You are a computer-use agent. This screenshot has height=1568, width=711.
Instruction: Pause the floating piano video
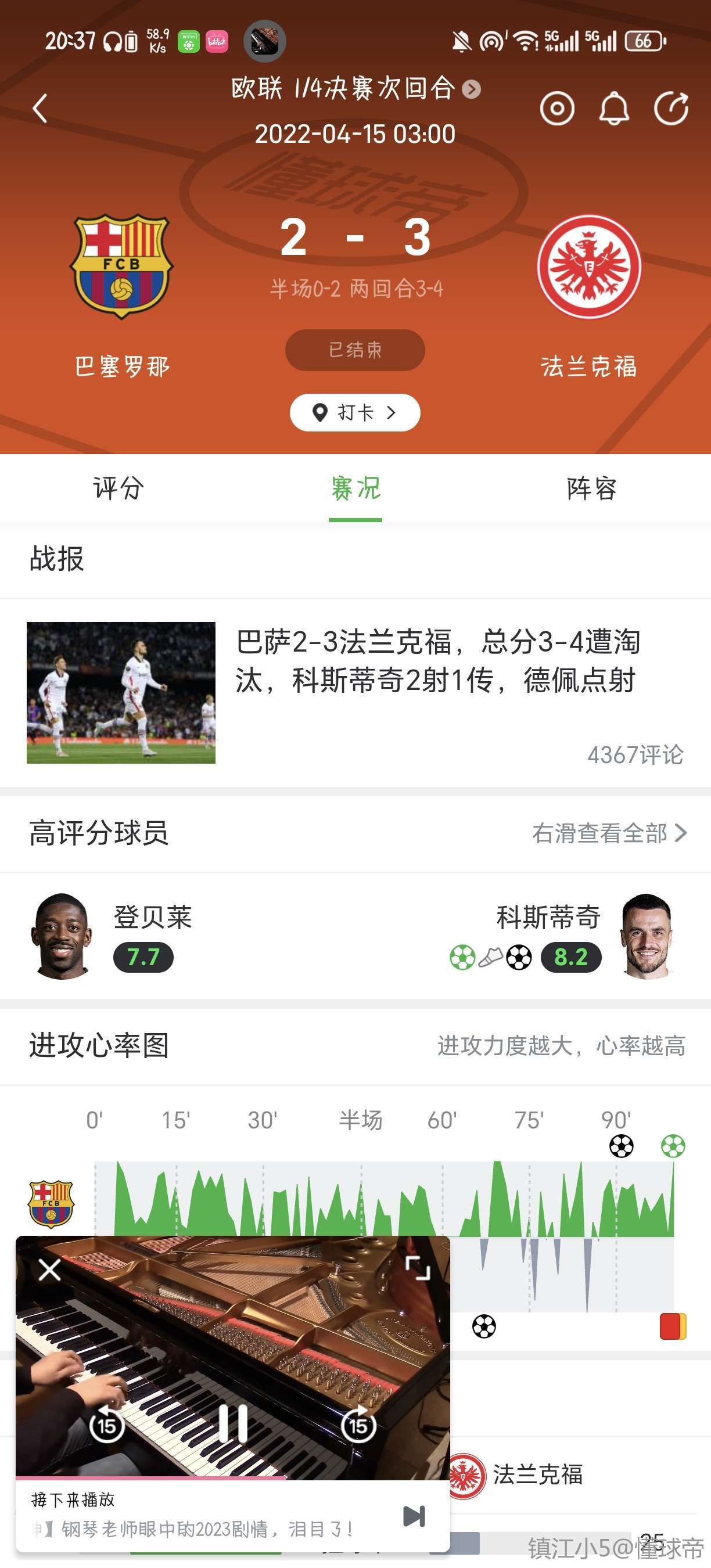[232, 1424]
